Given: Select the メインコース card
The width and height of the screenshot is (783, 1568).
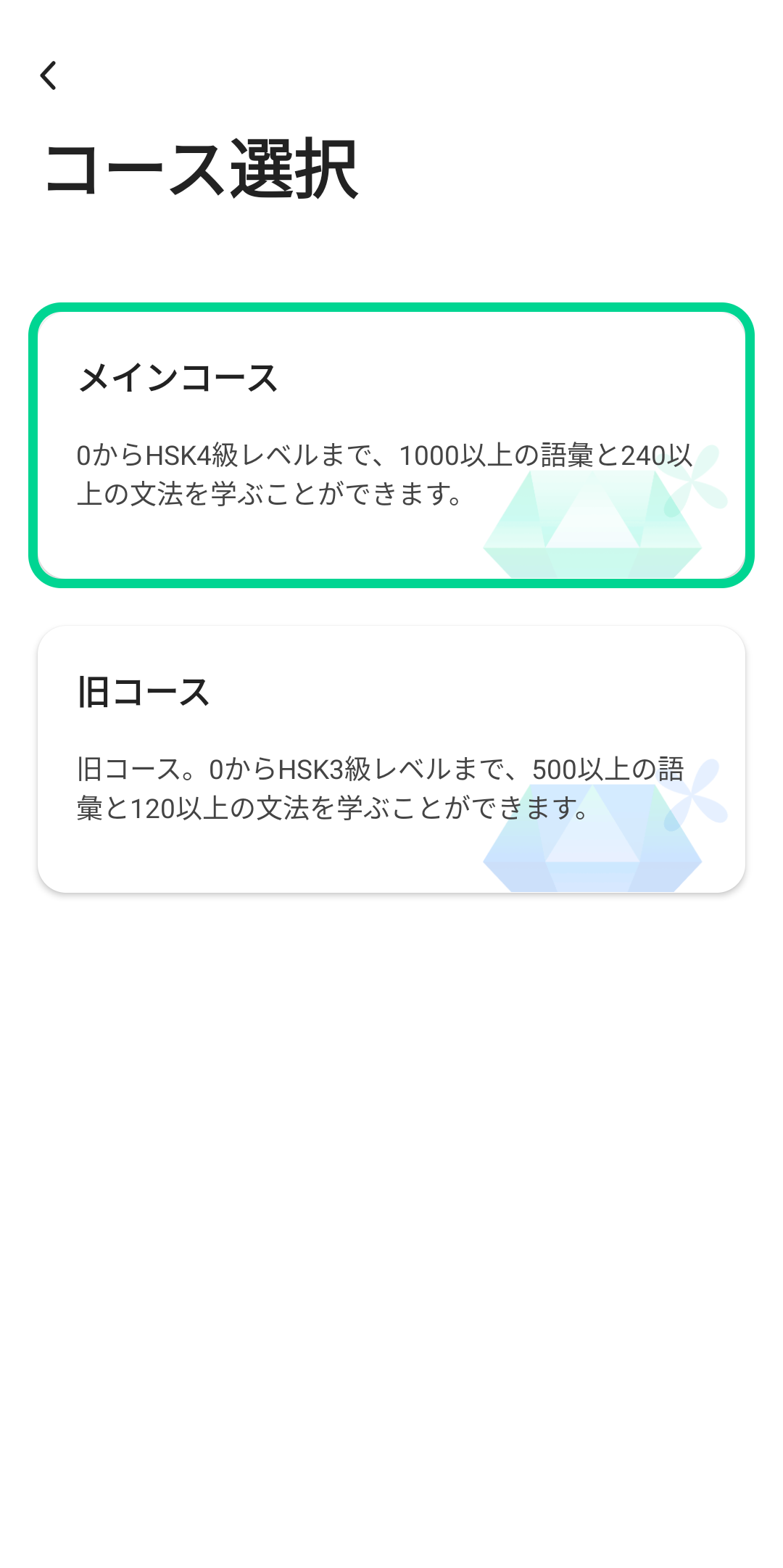Looking at the screenshot, I should (x=391, y=445).
